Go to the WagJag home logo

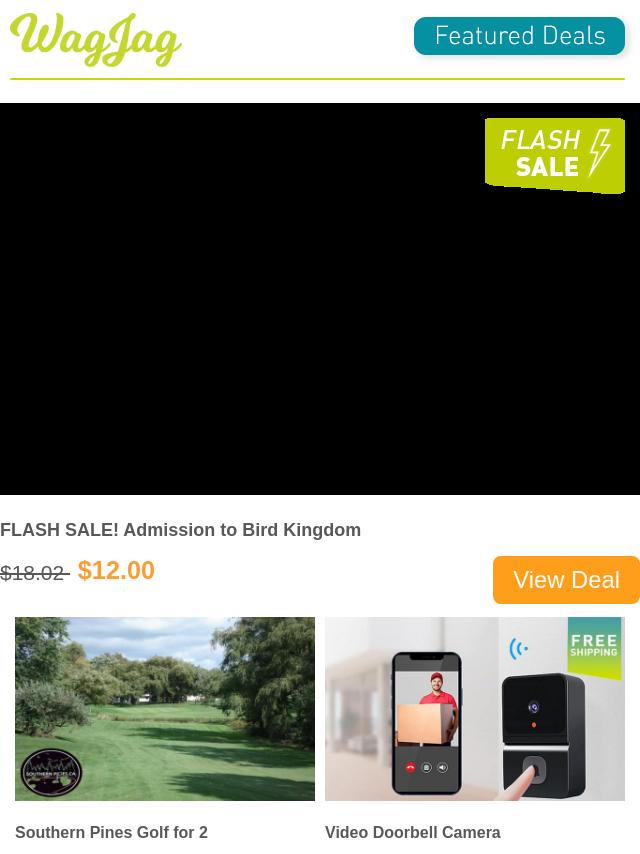click(96, 40)
